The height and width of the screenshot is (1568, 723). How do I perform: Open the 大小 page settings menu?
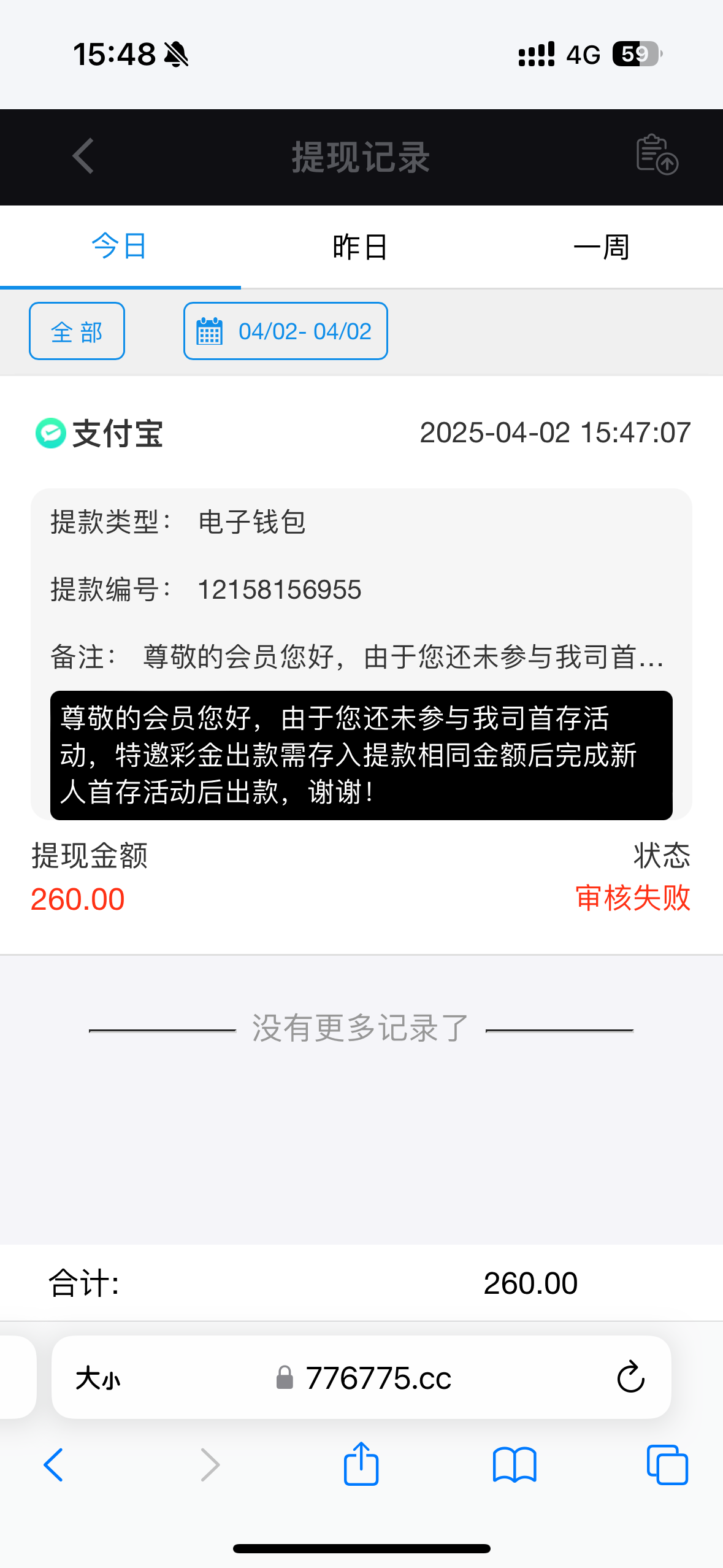click(x=98, y=1378)
